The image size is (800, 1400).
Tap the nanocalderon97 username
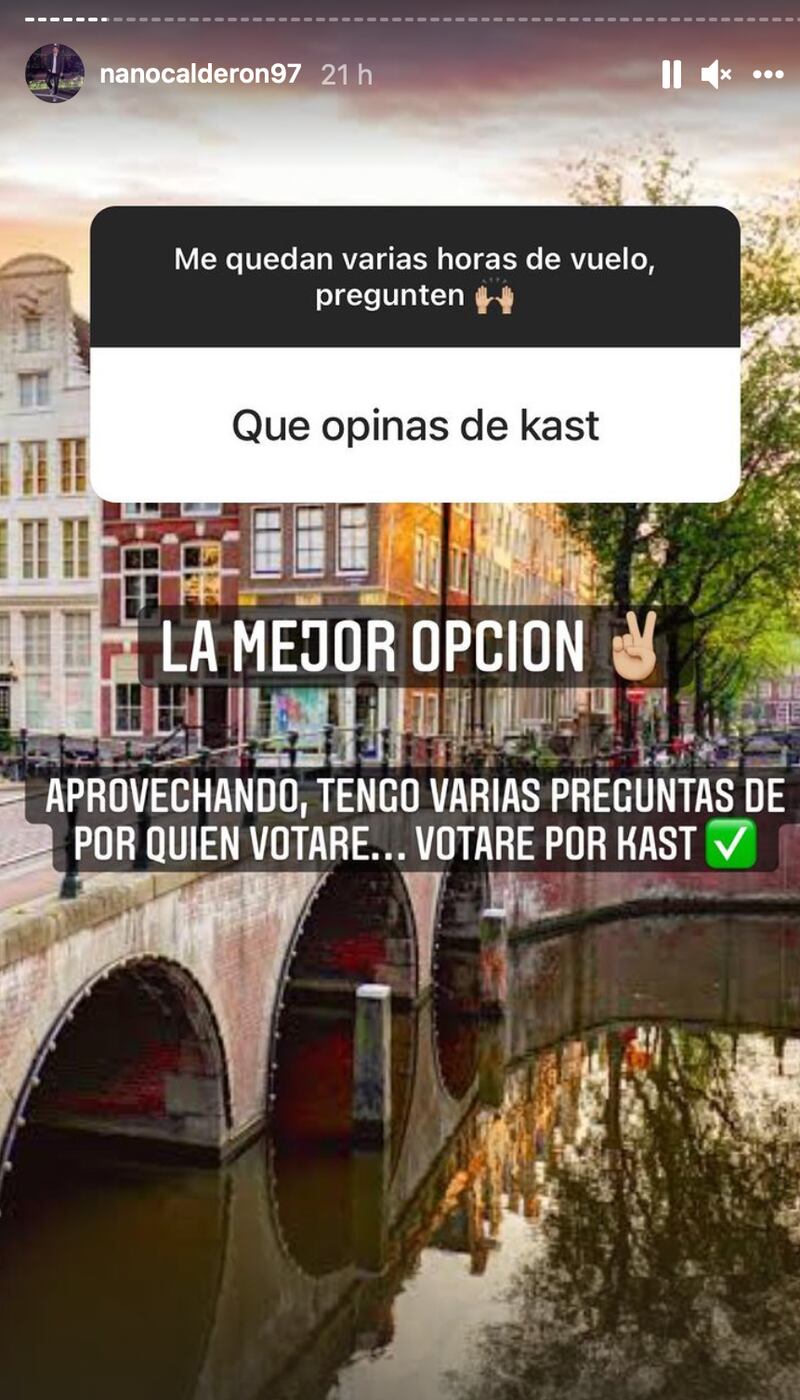point(200,74)
